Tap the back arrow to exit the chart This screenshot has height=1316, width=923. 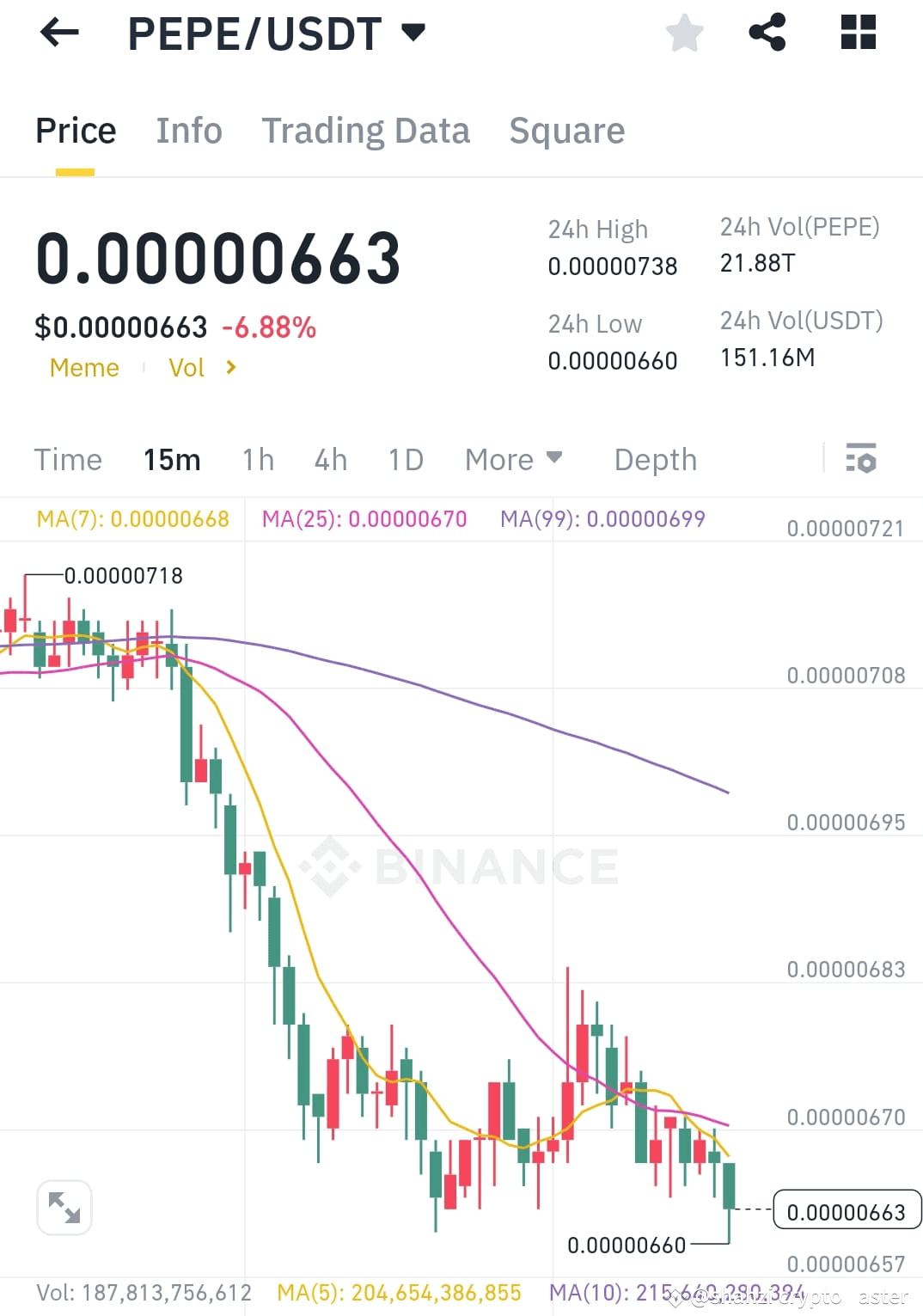tap(58, 33)
